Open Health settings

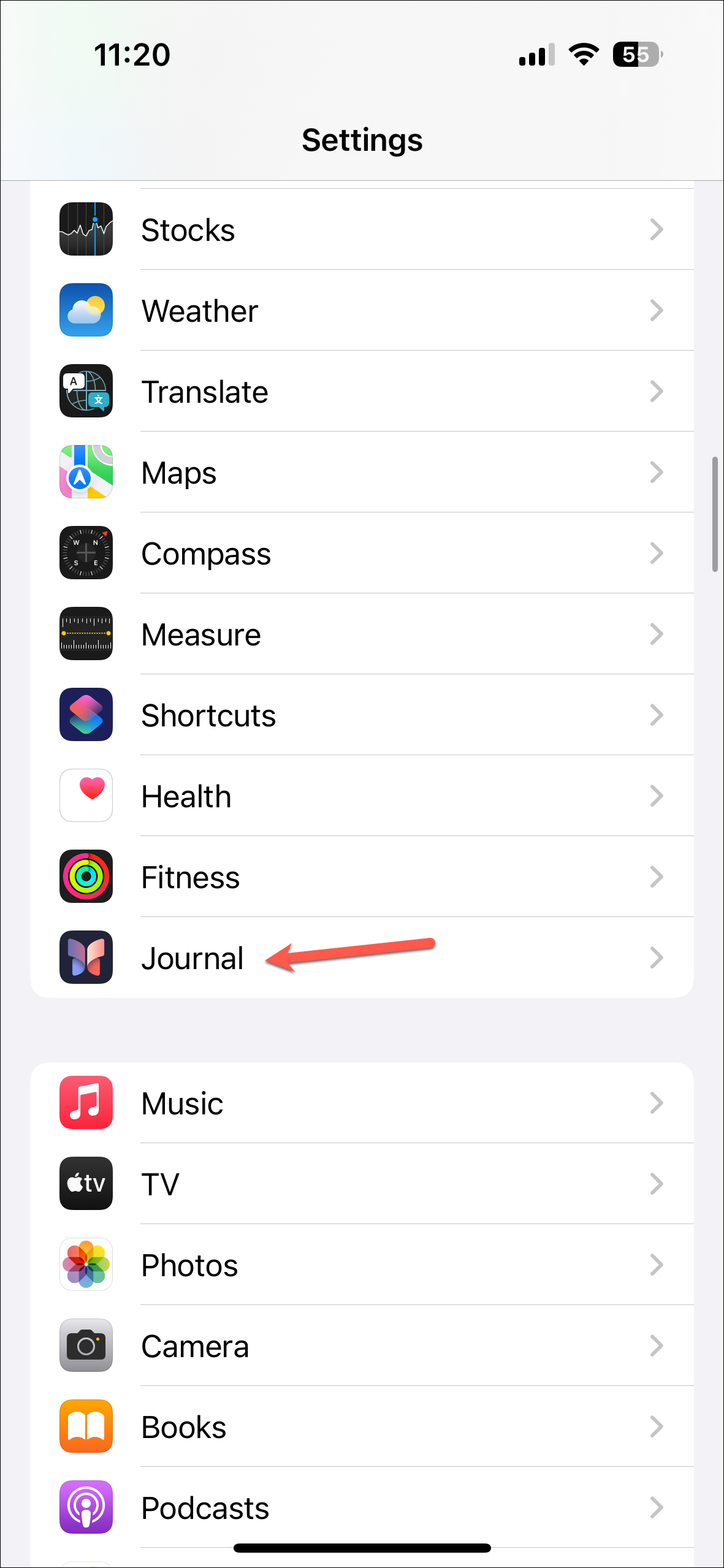(x=362, y=796)
